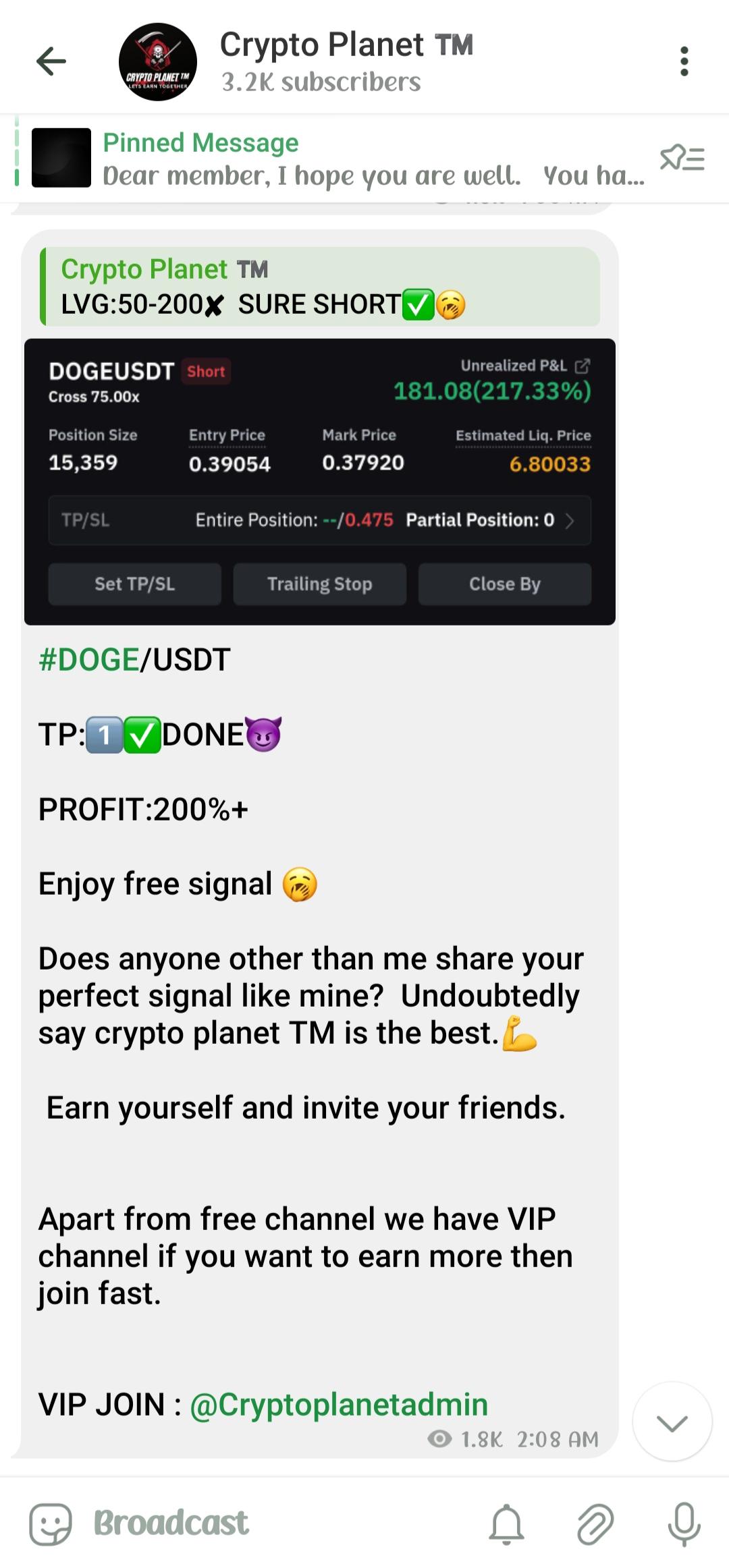
Task: Focus the Broadcast message field
Action: point(270,1523)
